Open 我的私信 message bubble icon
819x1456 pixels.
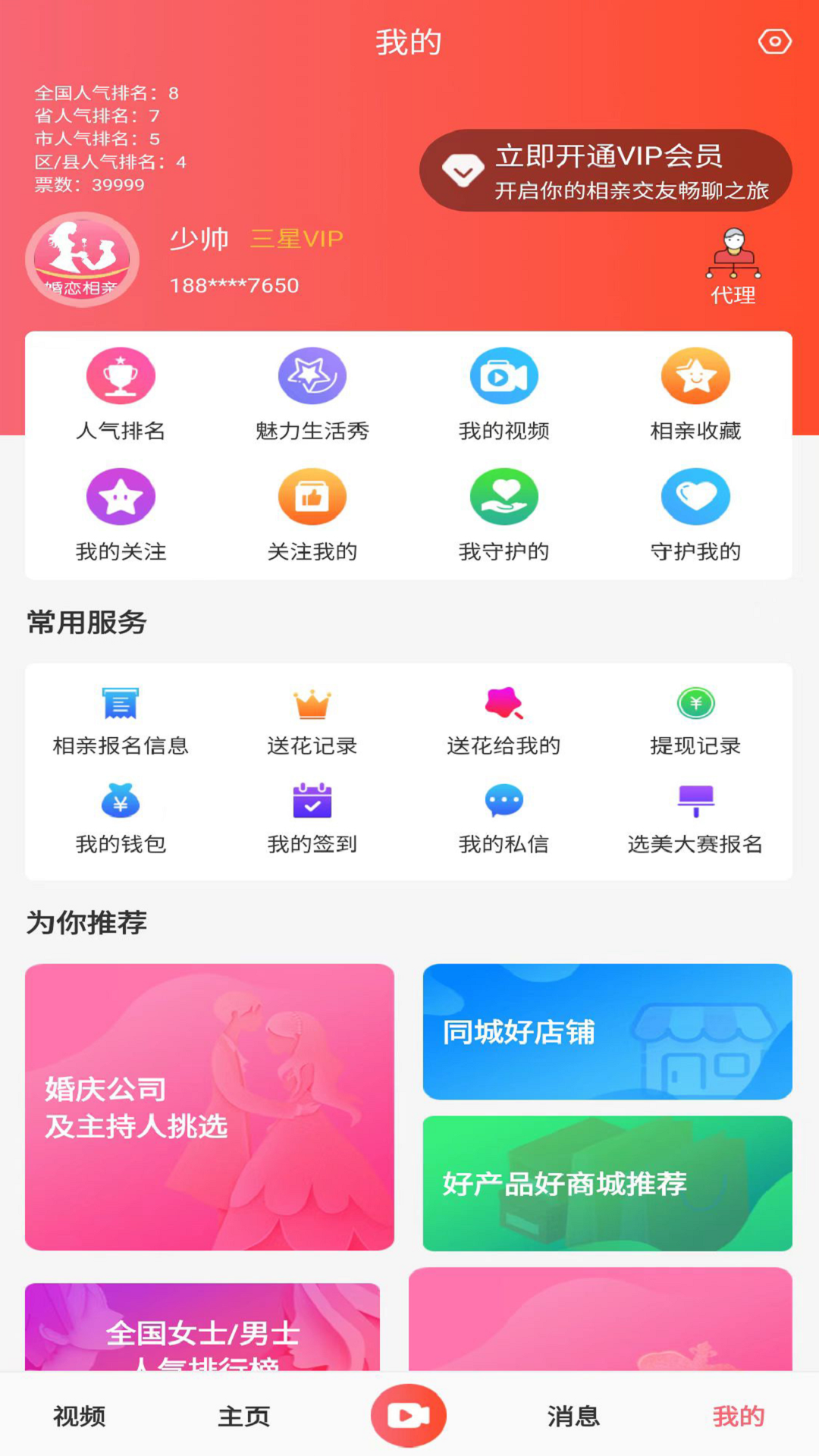click(x=504, y=802)
